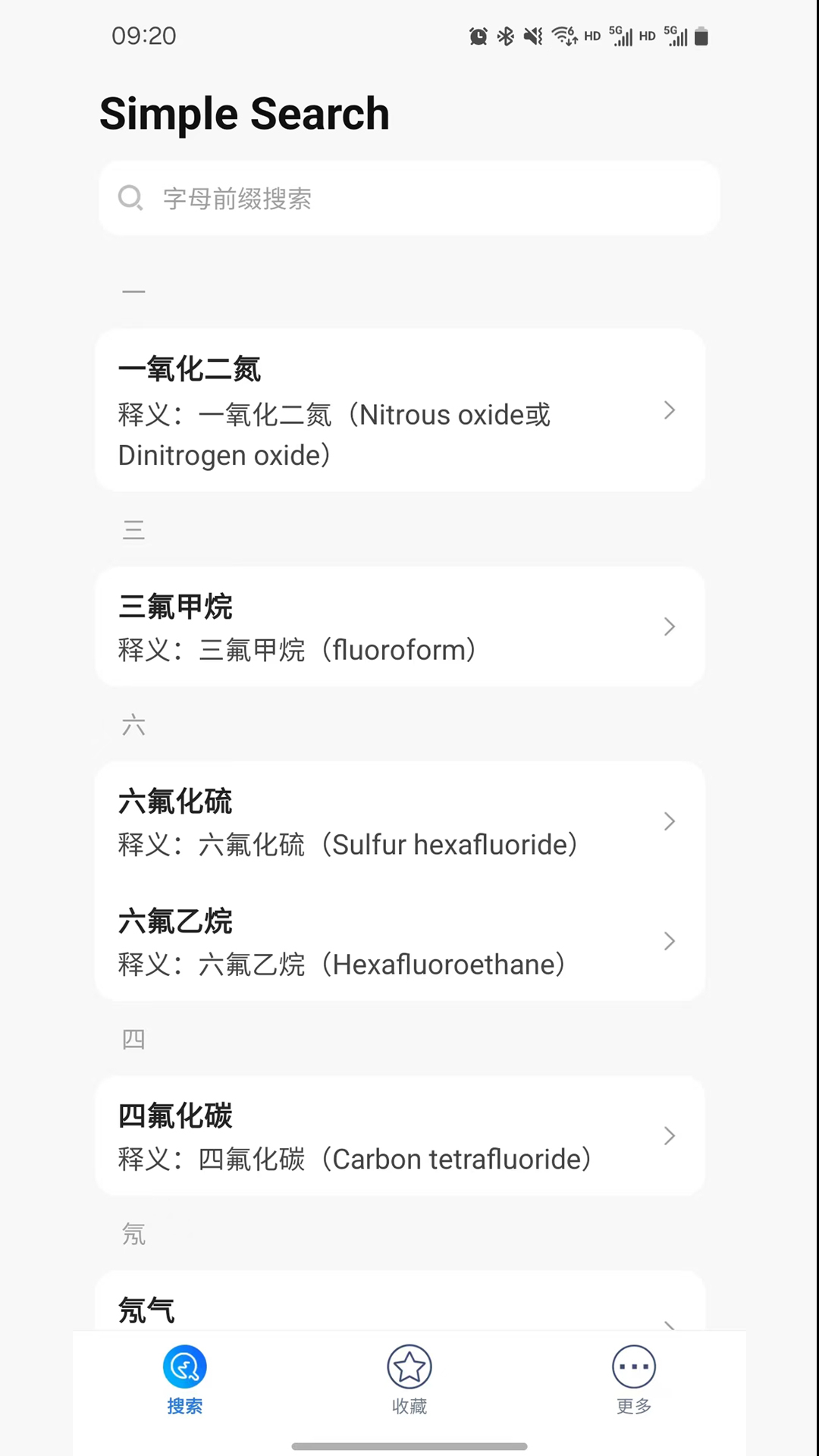Expand details for 一氧化二氮 entry

click(670, 410)
